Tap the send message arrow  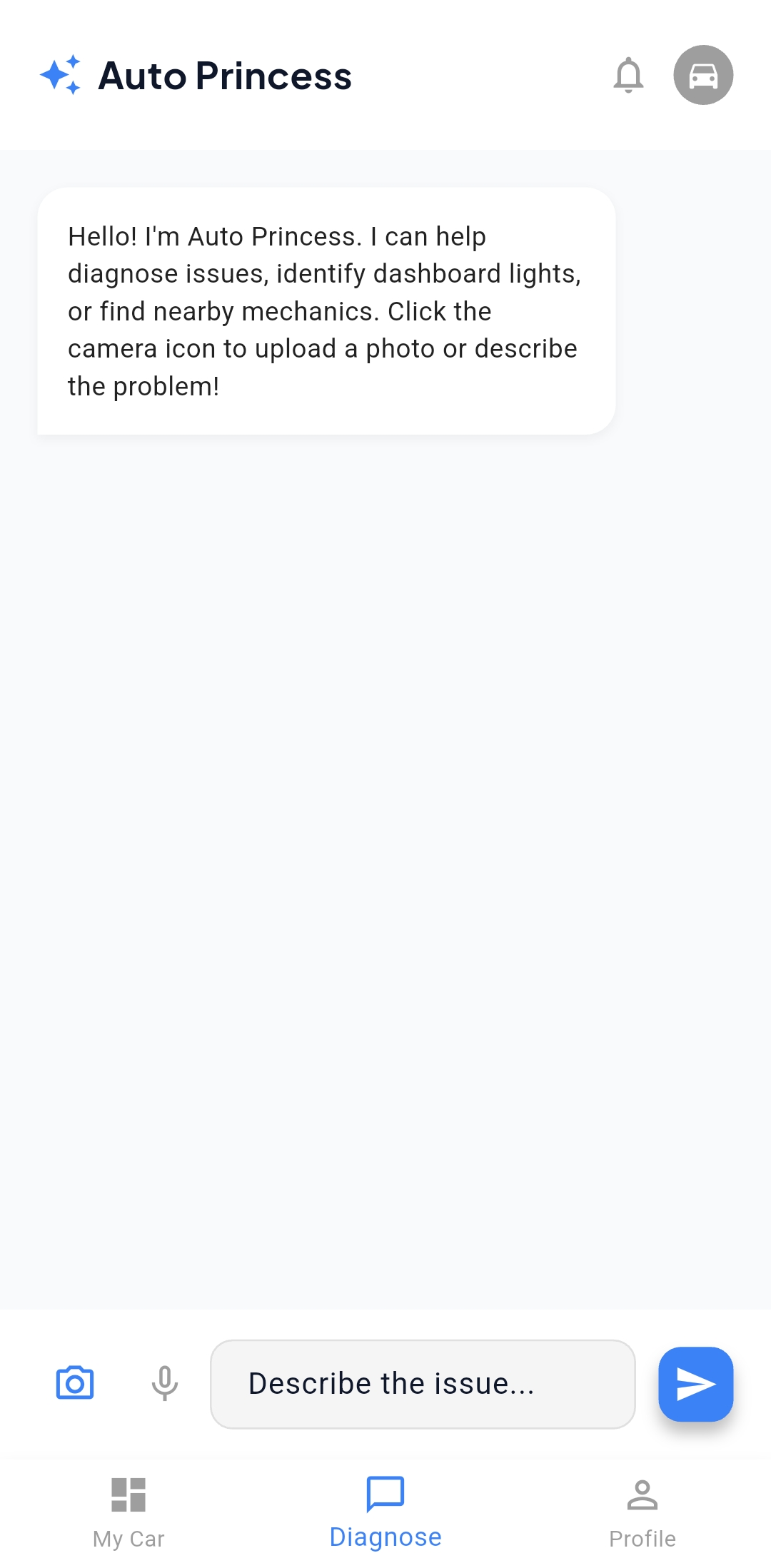point(695,1383)
